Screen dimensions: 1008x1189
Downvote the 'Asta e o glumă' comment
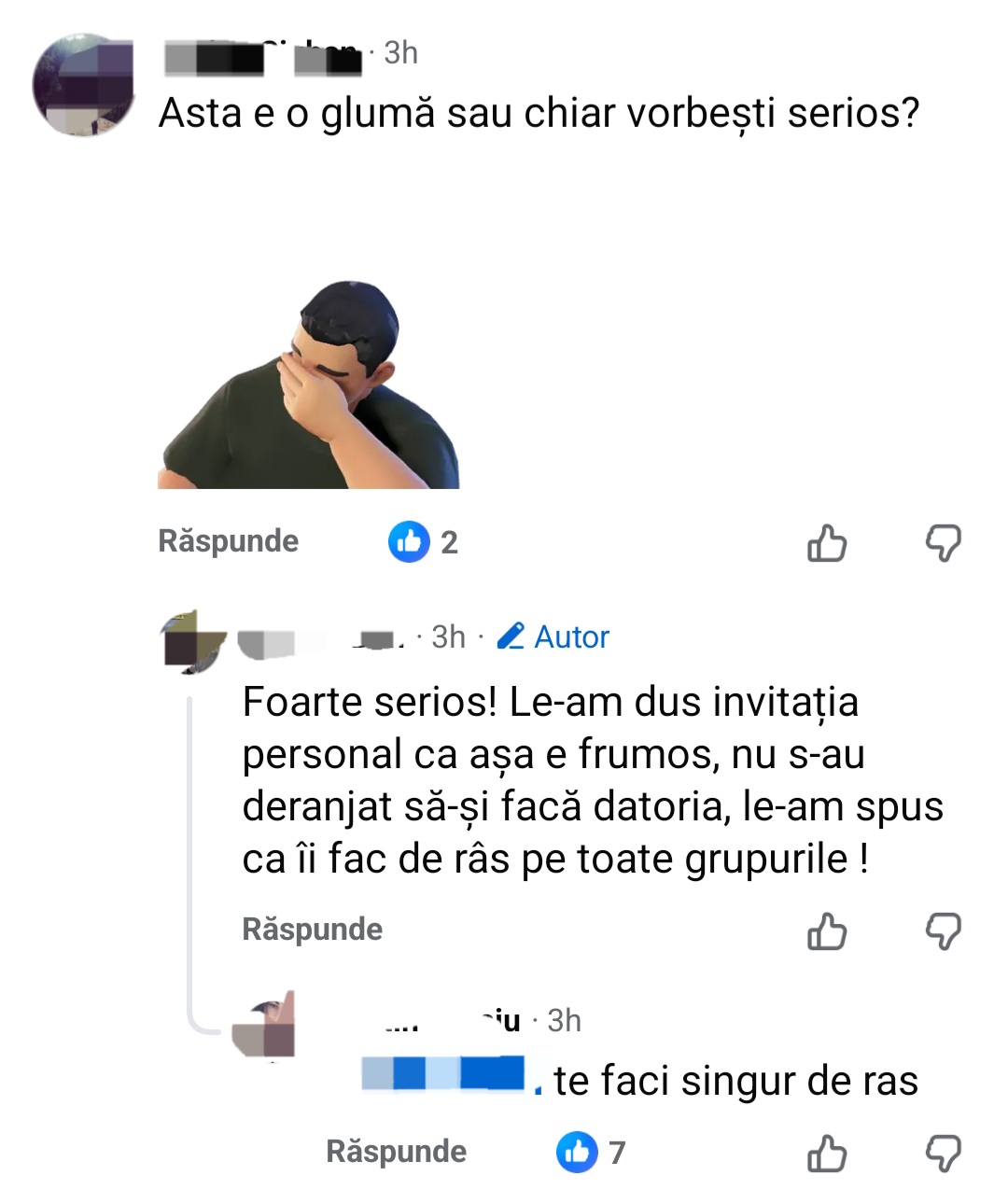coord(943,542)
